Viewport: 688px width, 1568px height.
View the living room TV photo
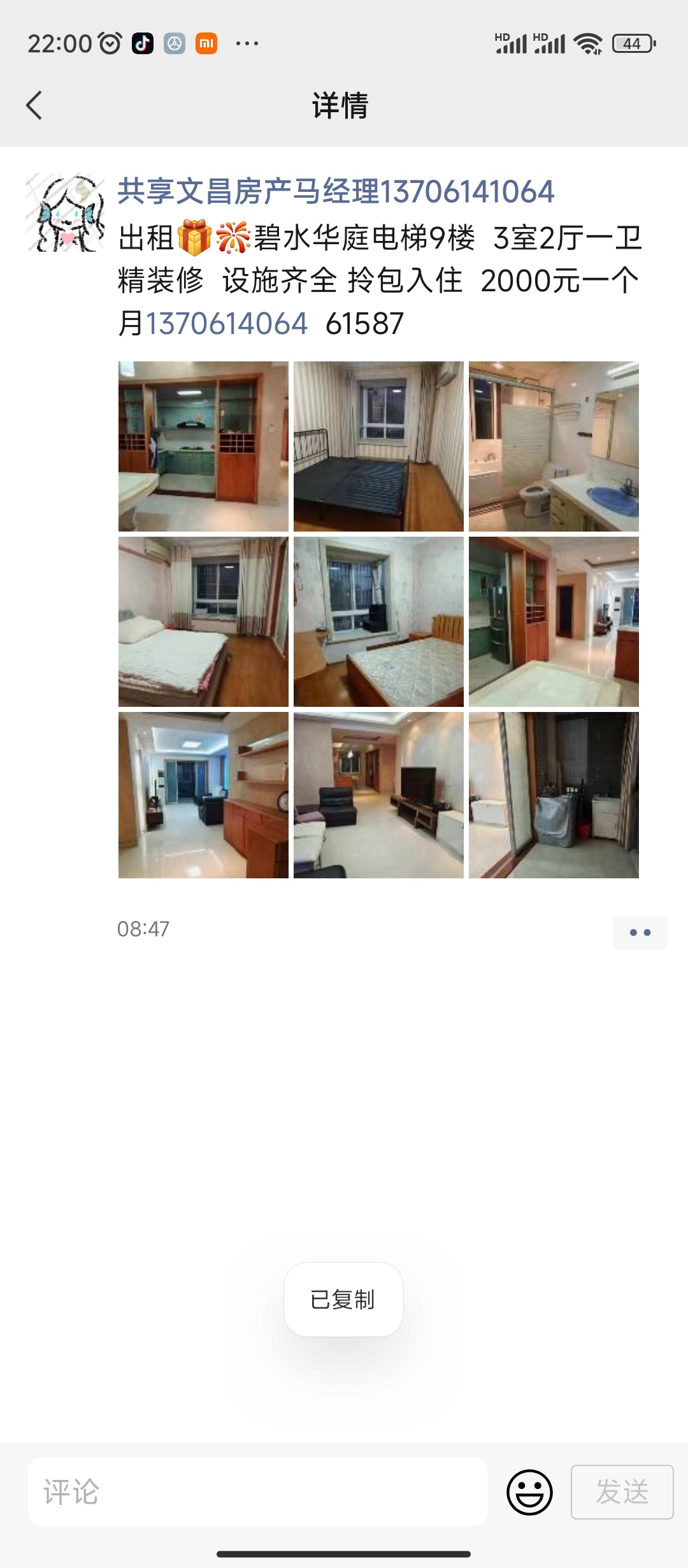[x=378, y=795]
